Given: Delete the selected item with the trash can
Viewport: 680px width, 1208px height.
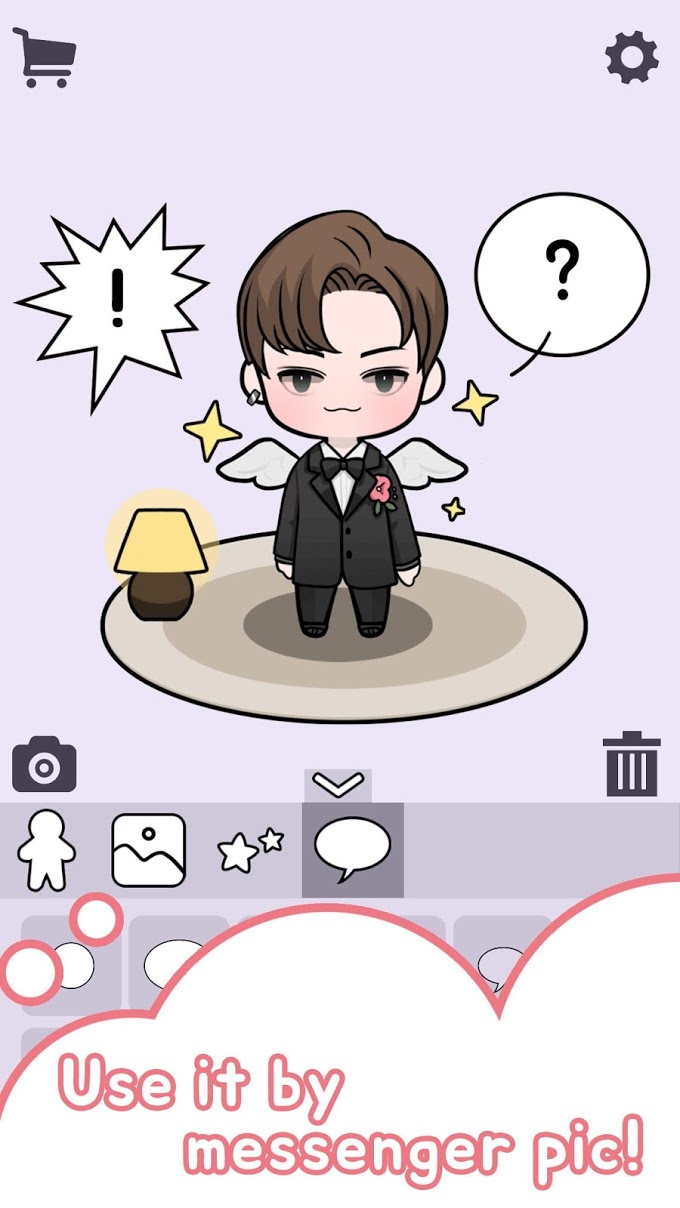Looking at the screenshot, I should (632, 766).
